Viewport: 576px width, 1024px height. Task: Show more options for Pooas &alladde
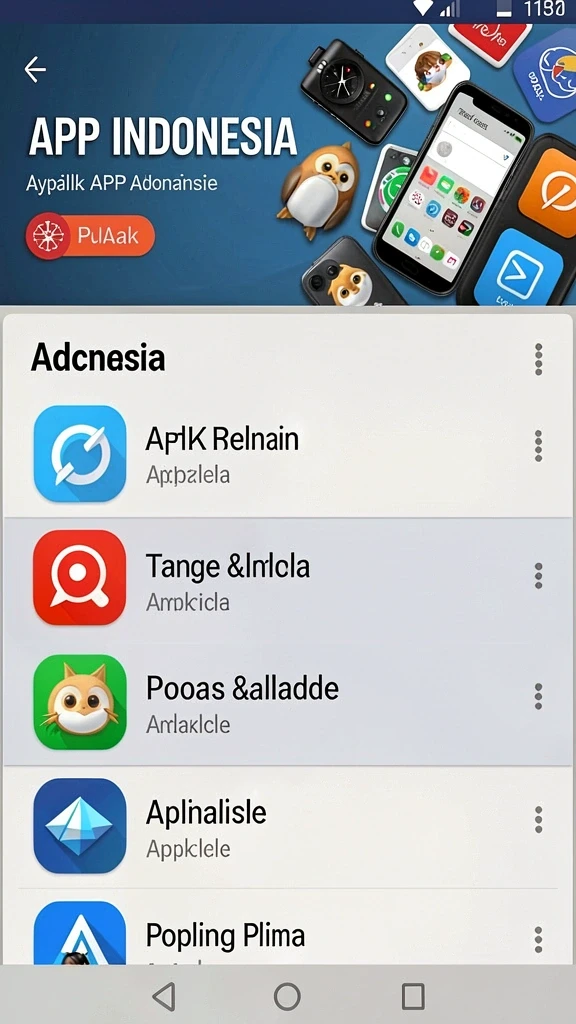point(538,697)
